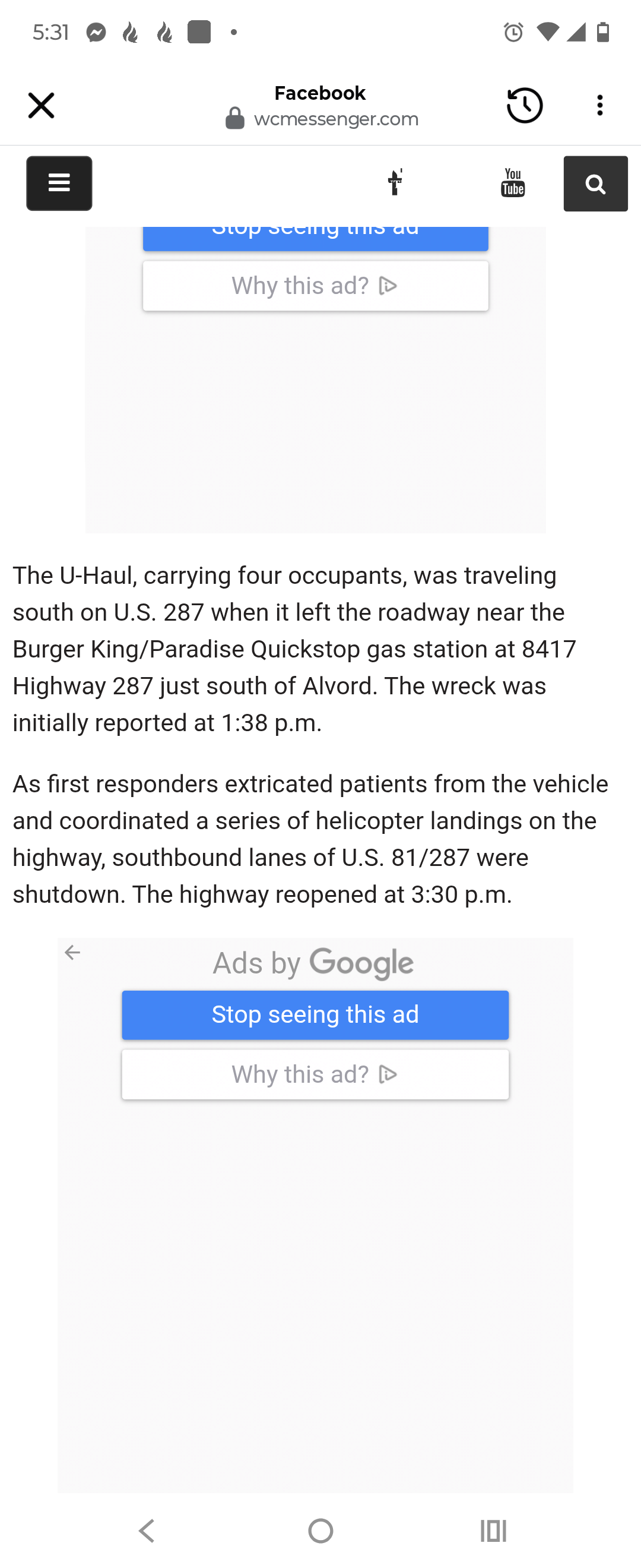Tap the upper Why this ad button
The height and width of the screenshot is (1568, 641).
coord(315,286)
